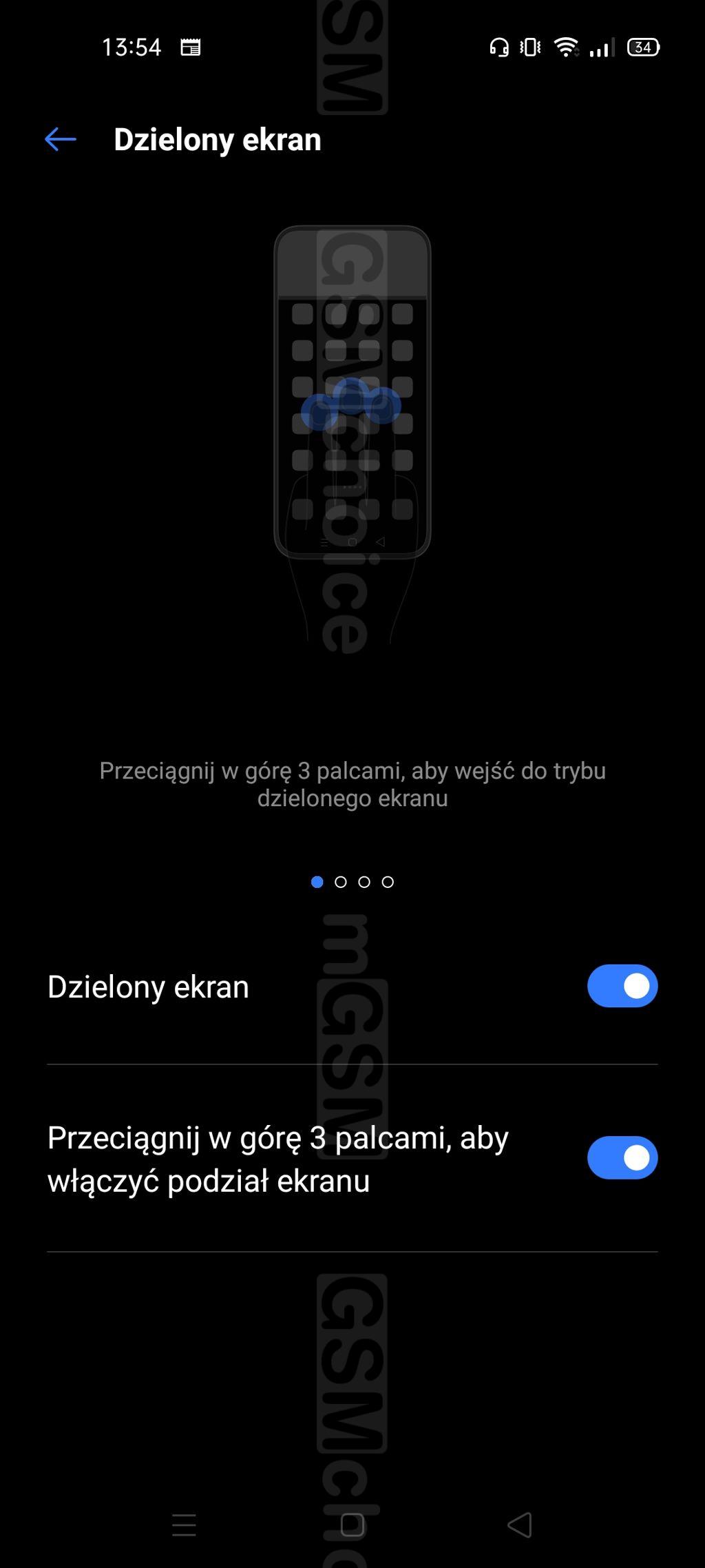The height and width of the screenshot is (1568, 705).
Task: Tap the system back triangle button
Action: click(x=520, y=1525)
